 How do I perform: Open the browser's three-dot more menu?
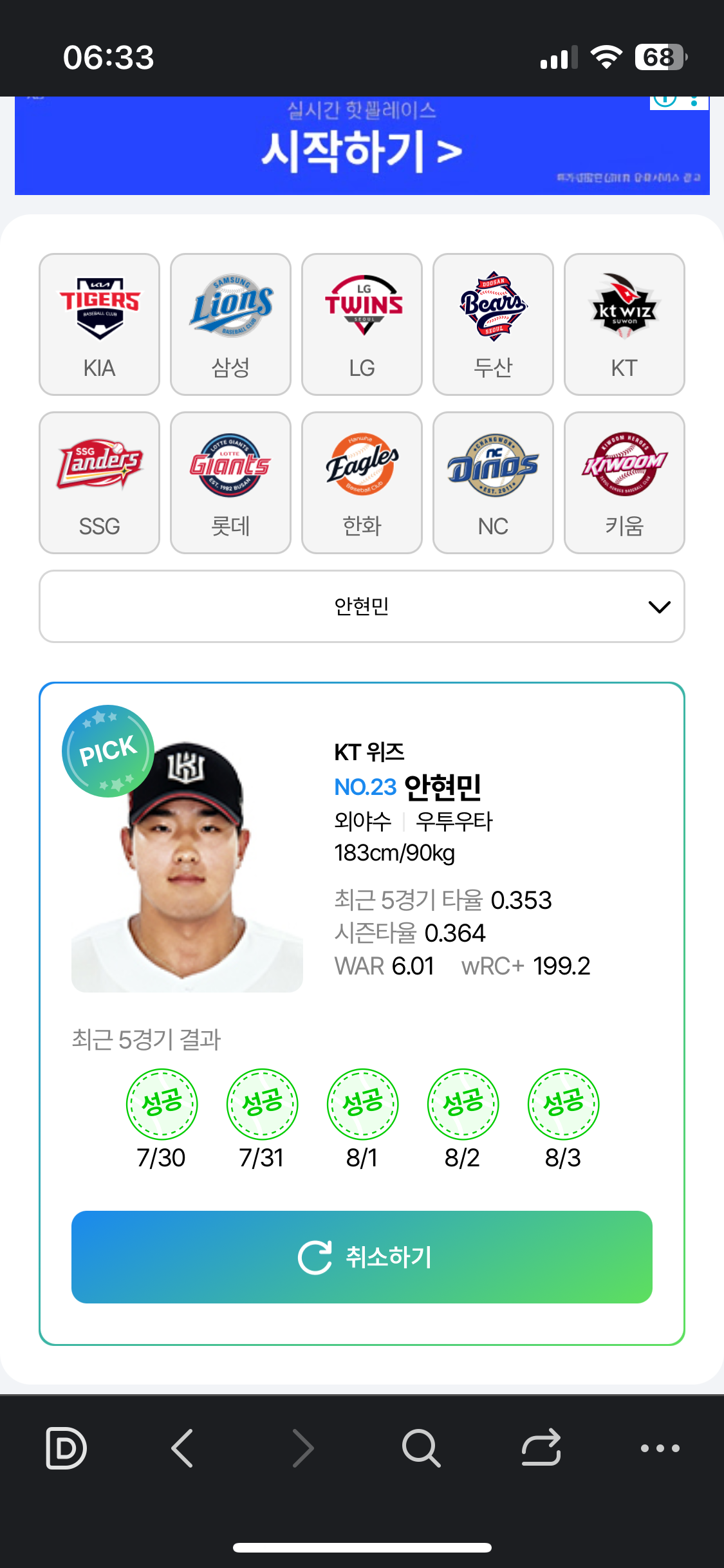660,1448
